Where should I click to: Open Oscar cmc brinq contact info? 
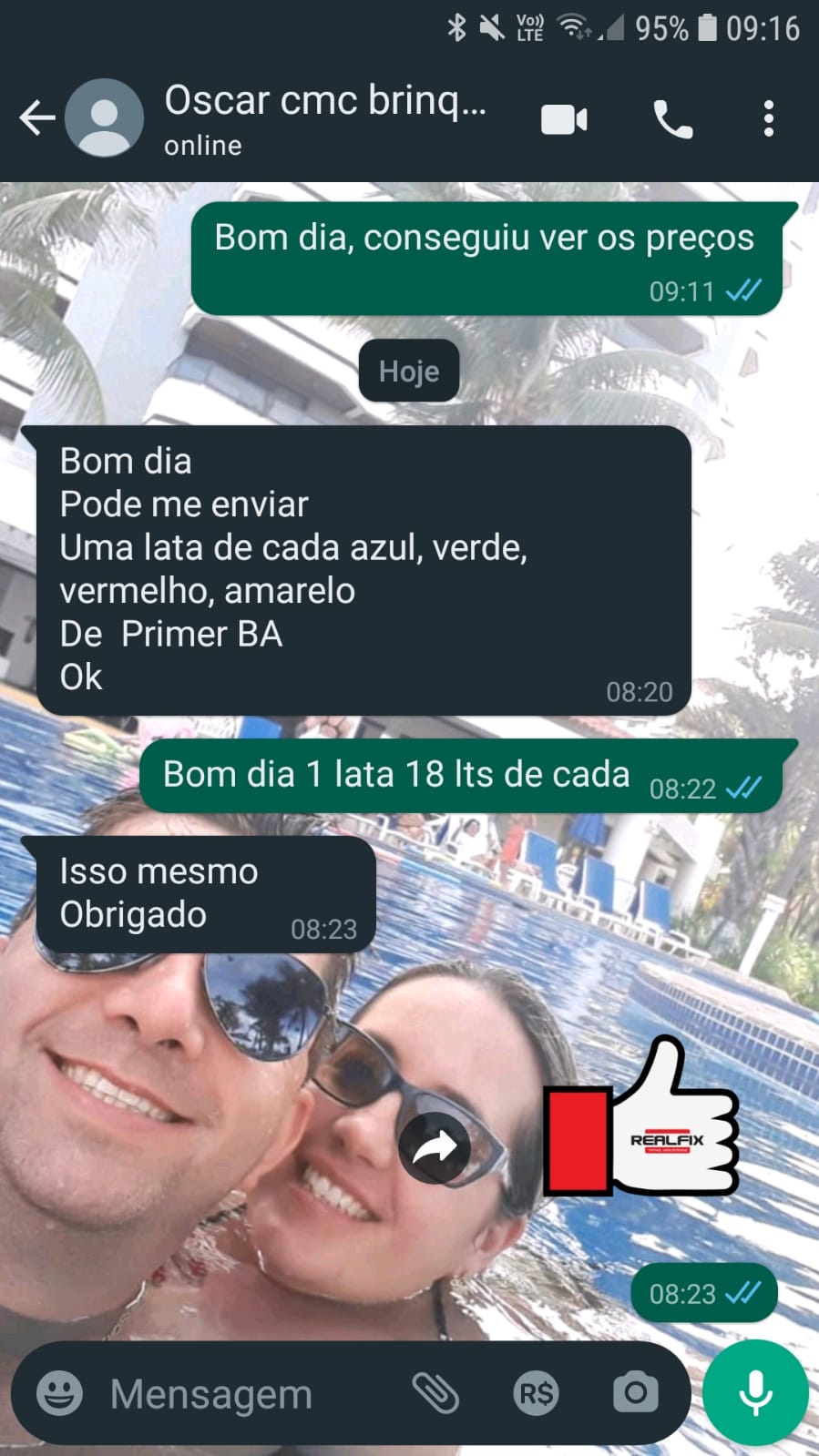coord(323,117)
